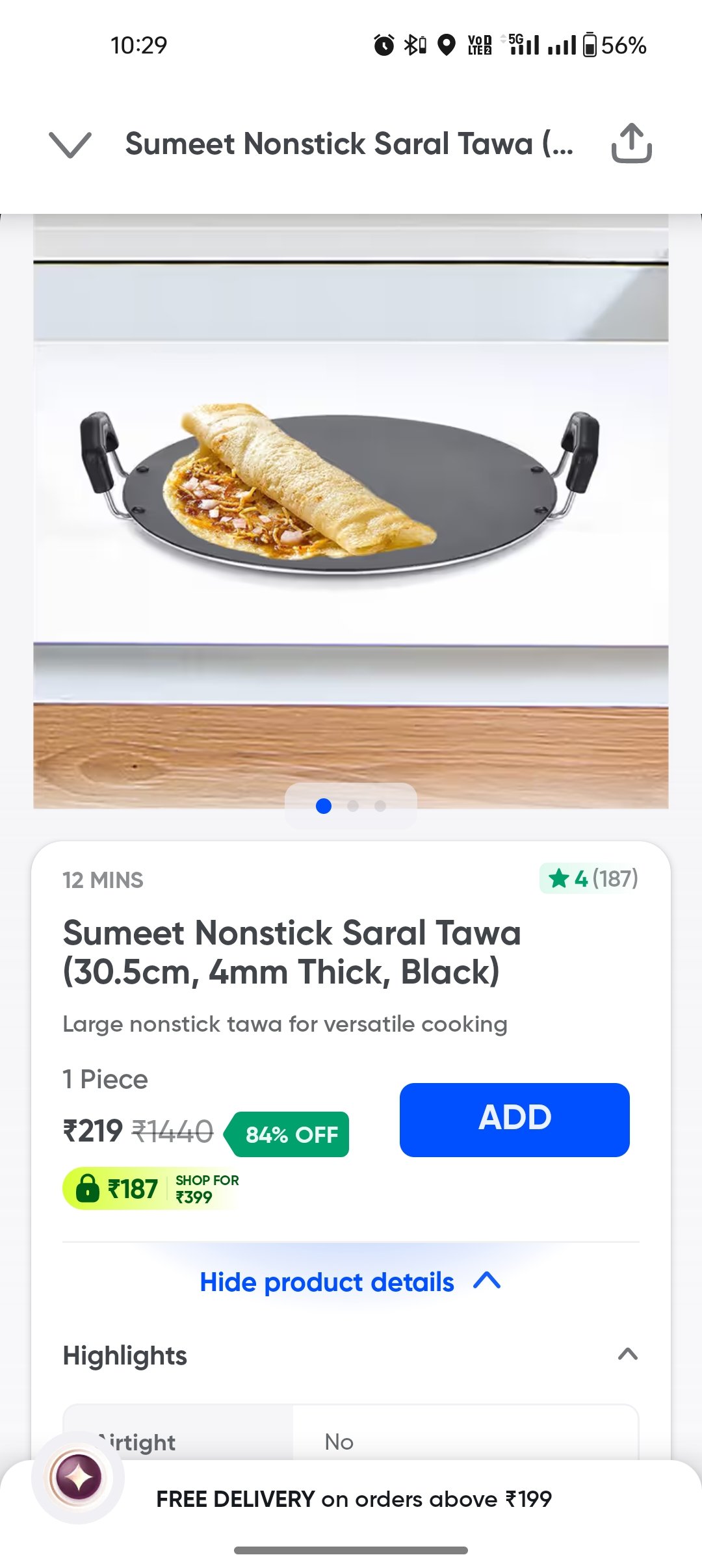702x1568 pixels.
Task: Collapse the Highlights section
Action: pyautogui.click(x=627, y=1355)
